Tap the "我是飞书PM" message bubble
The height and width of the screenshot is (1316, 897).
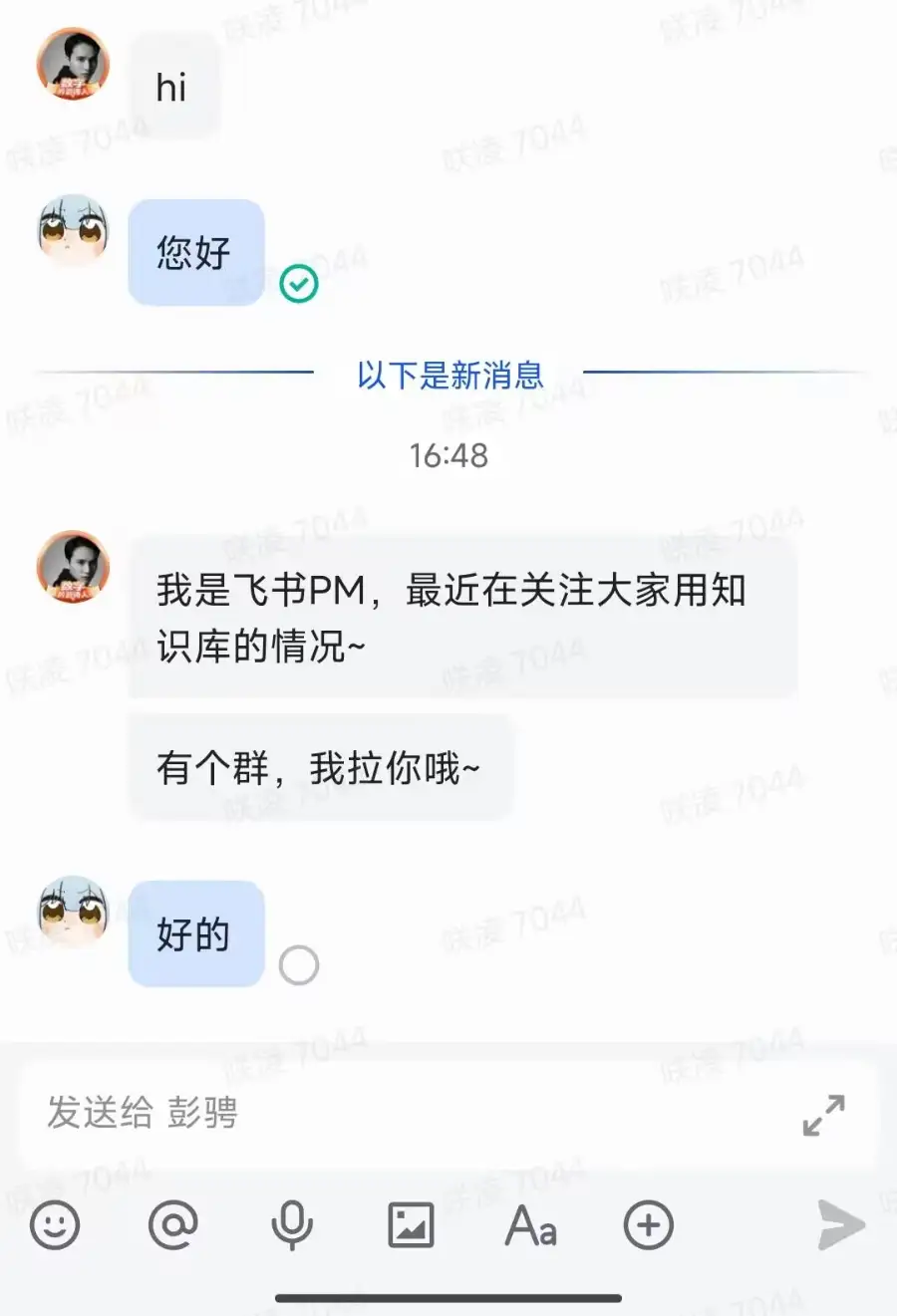tap(462, 618)
